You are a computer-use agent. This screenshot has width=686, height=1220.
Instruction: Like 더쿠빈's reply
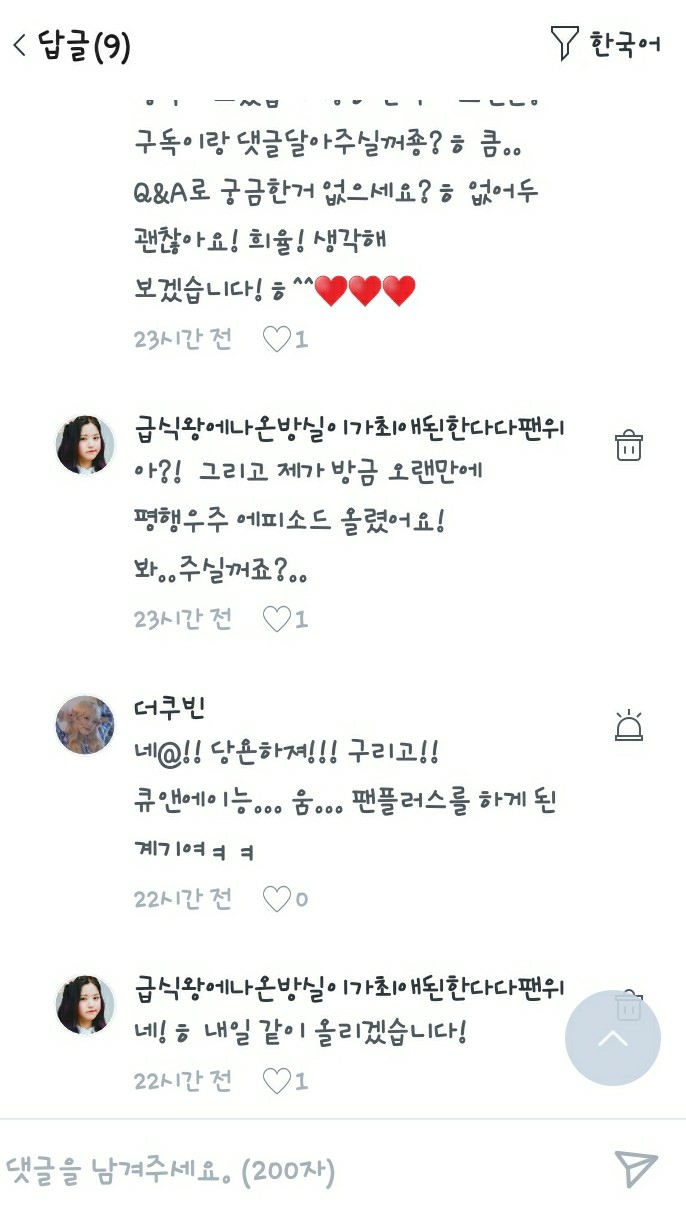(x=277, y=899)
